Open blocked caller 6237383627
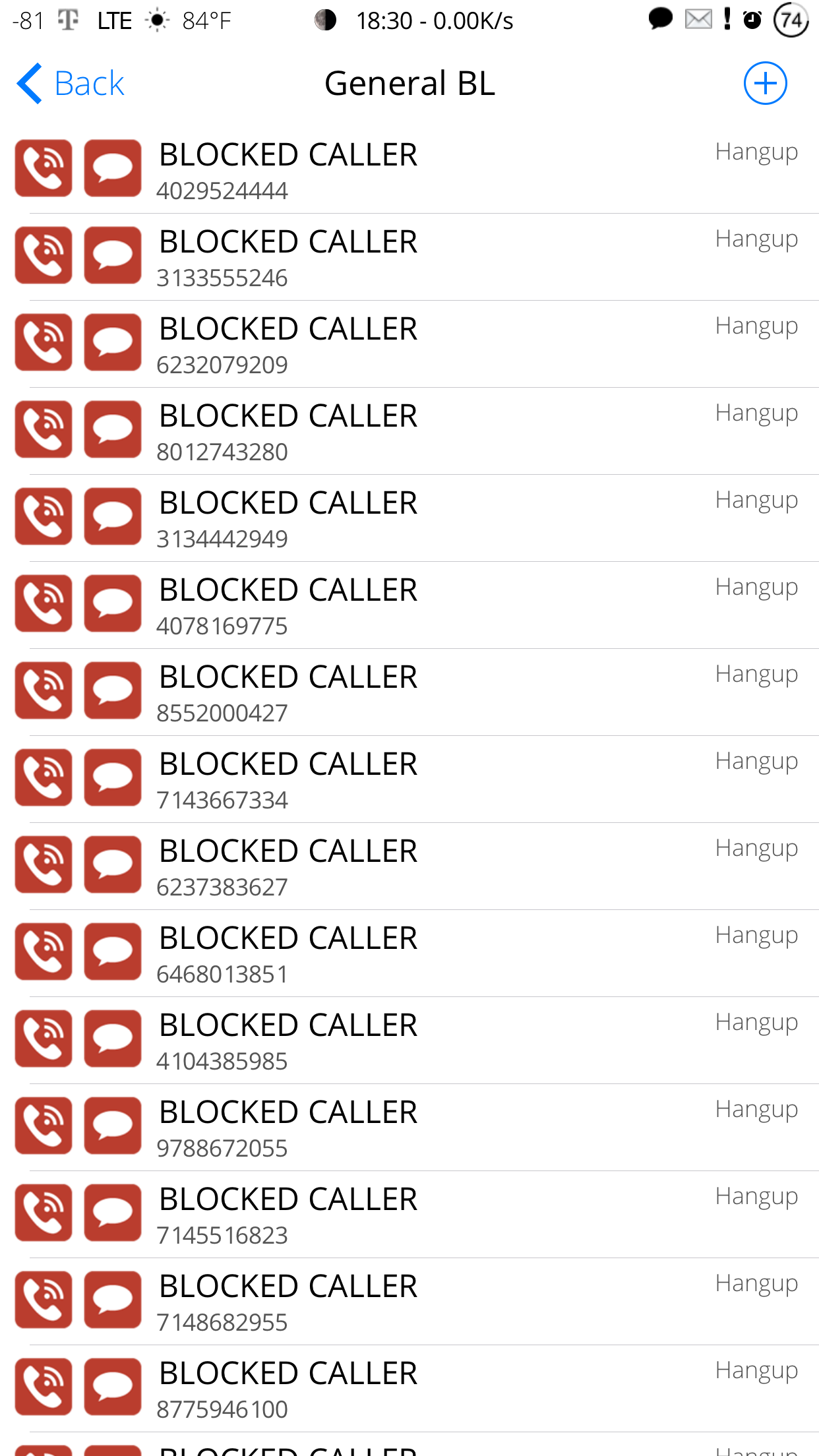Image resolution: width=819 pixels, height=1456 pixels. click(409, 866)
